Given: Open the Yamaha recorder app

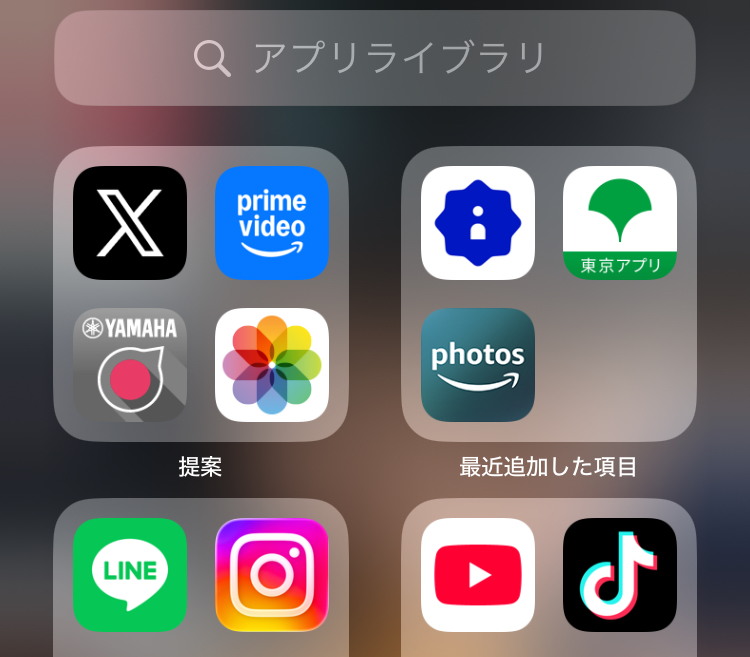Looking at the screenshot, I should point(130,365).
